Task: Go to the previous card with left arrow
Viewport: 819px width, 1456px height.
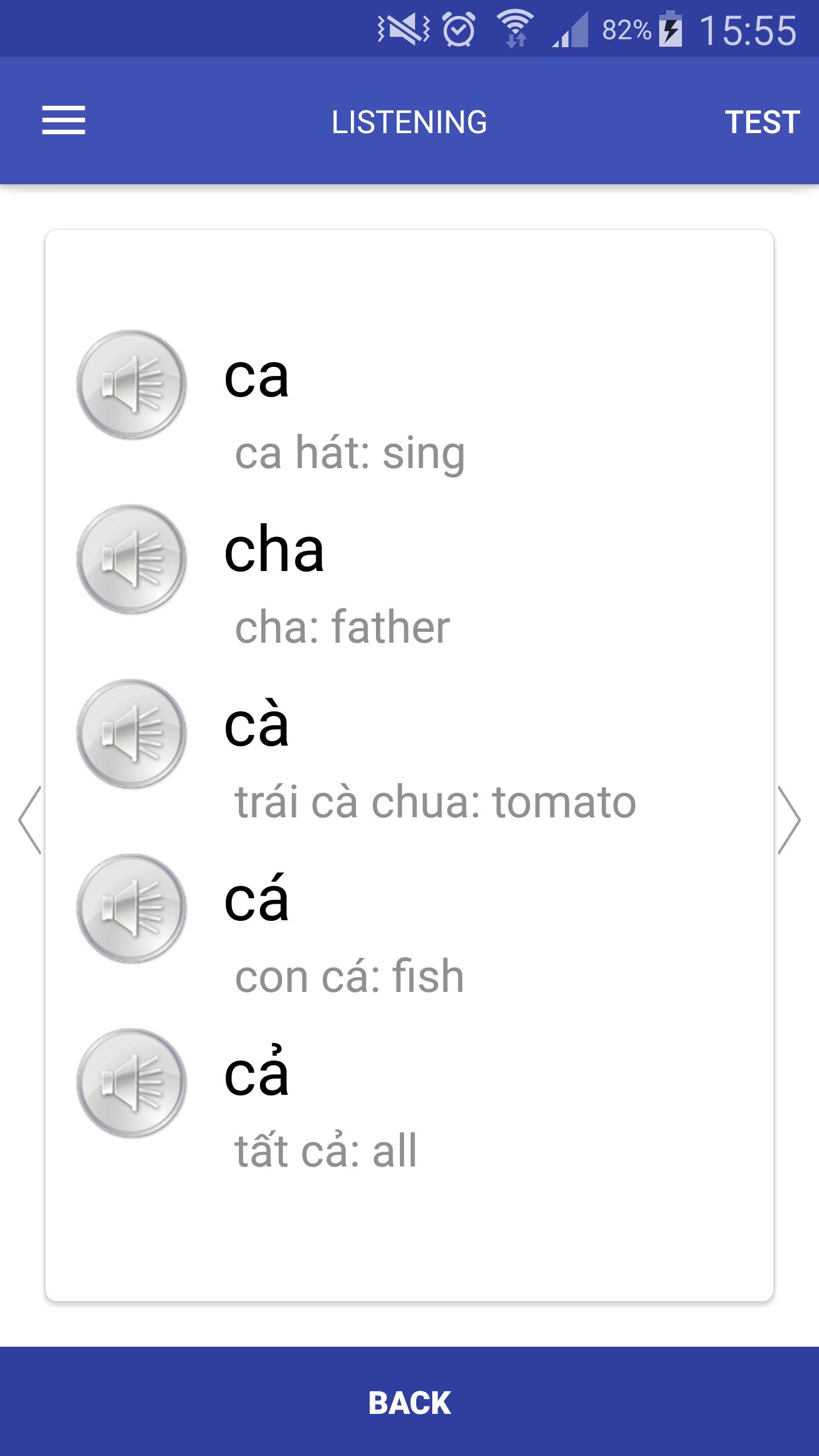Action: tap(30, 820)
